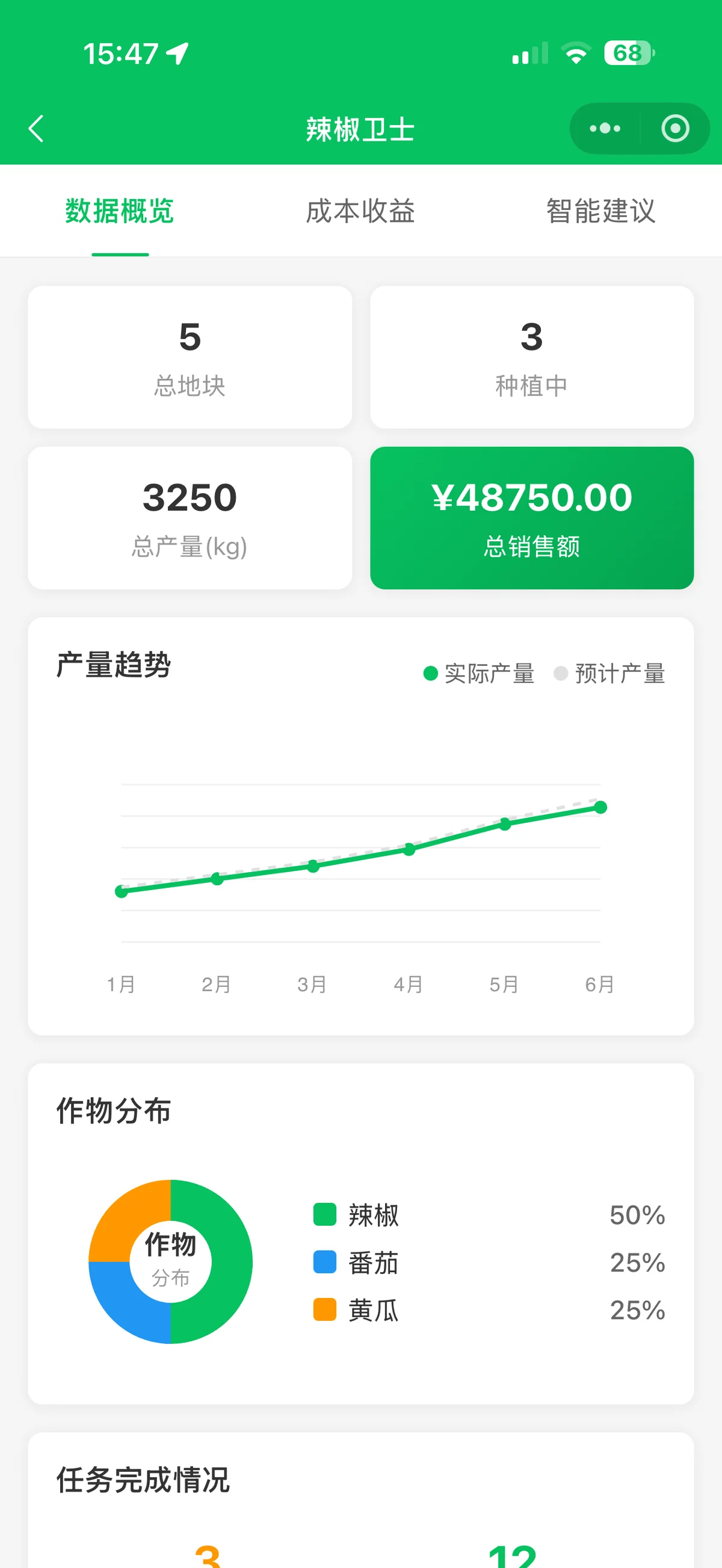
Task: Tap the back arrow to exit 辣椒卫士
Action: click(x=37, y=129)
